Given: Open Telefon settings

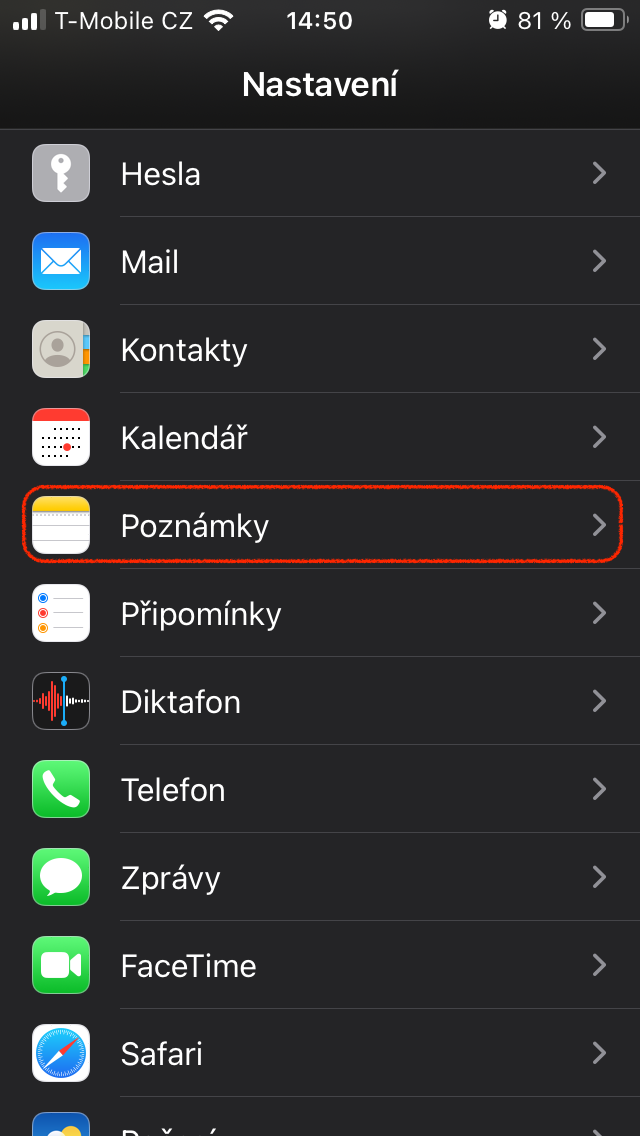Looking at the screenshot, I should [320, 790].
